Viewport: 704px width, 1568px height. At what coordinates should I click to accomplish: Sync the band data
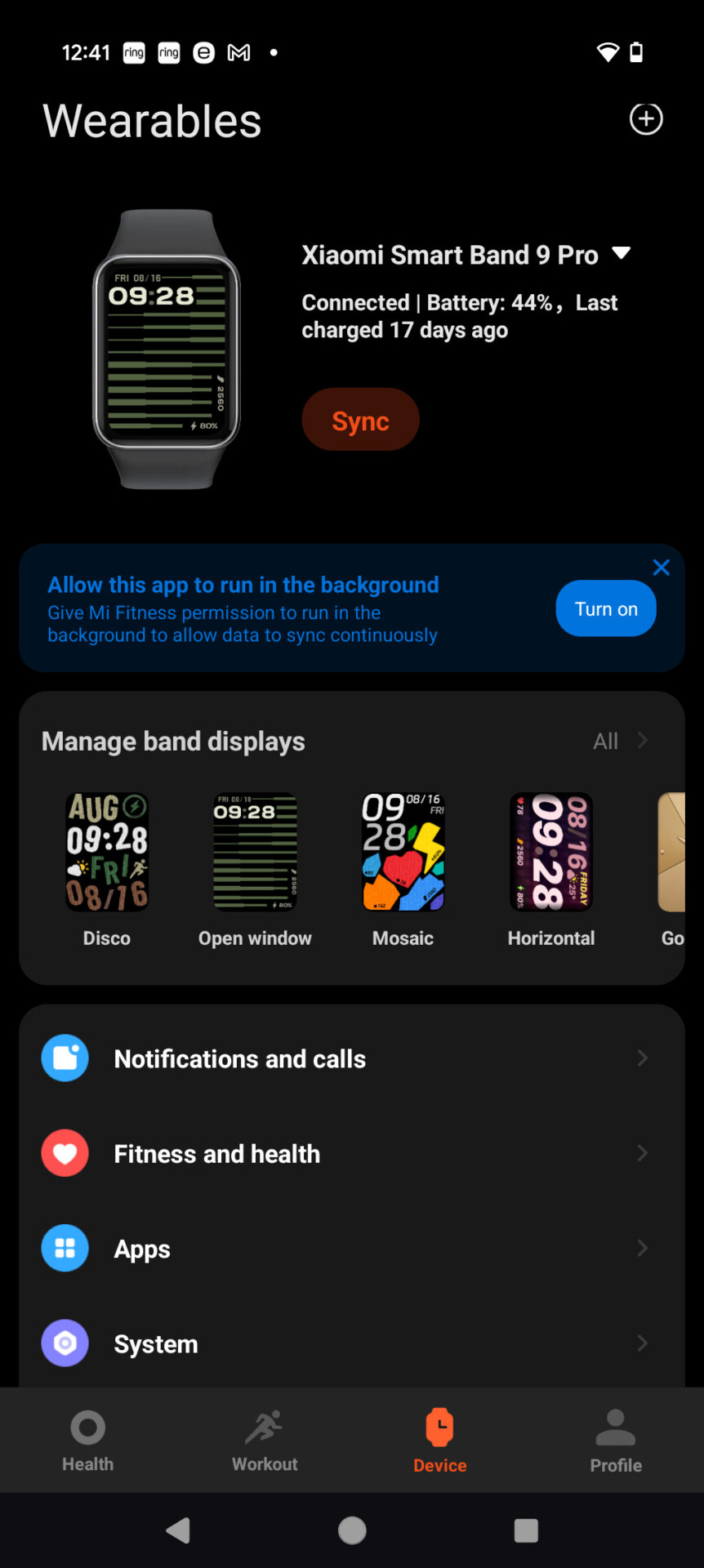click(360, 420)
